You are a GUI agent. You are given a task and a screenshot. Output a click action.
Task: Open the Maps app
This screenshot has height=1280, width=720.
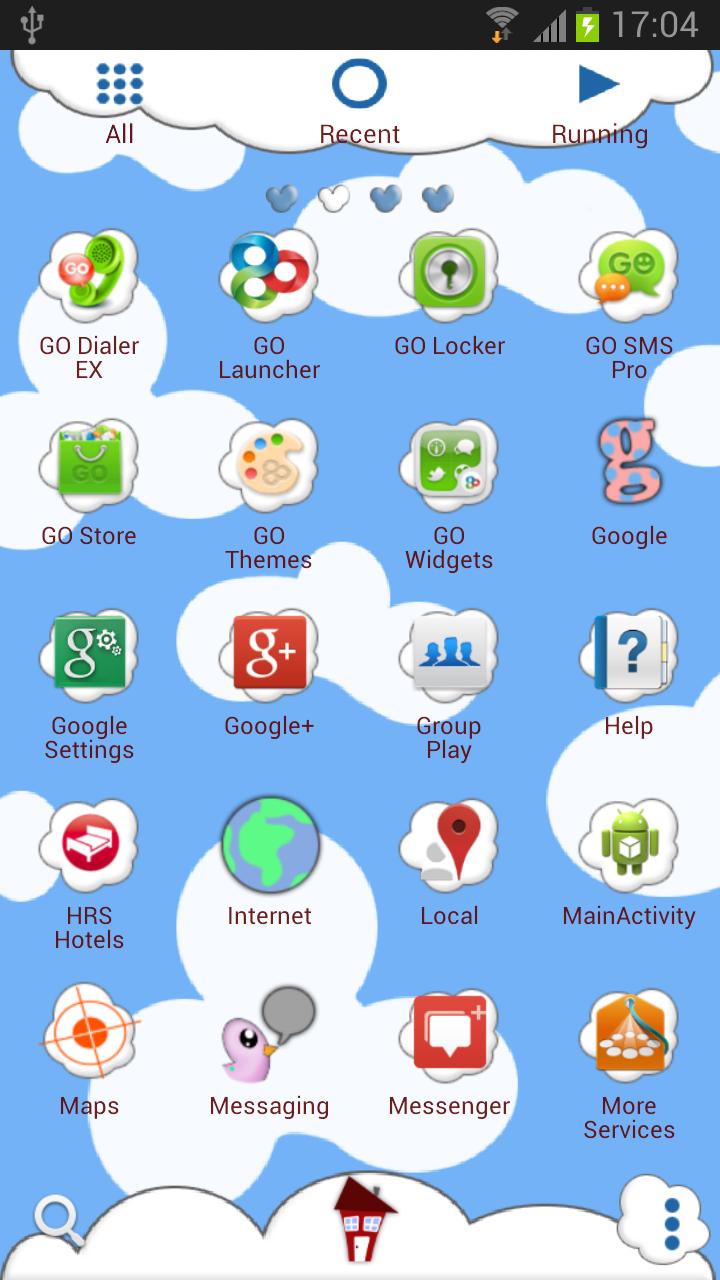89,1031
